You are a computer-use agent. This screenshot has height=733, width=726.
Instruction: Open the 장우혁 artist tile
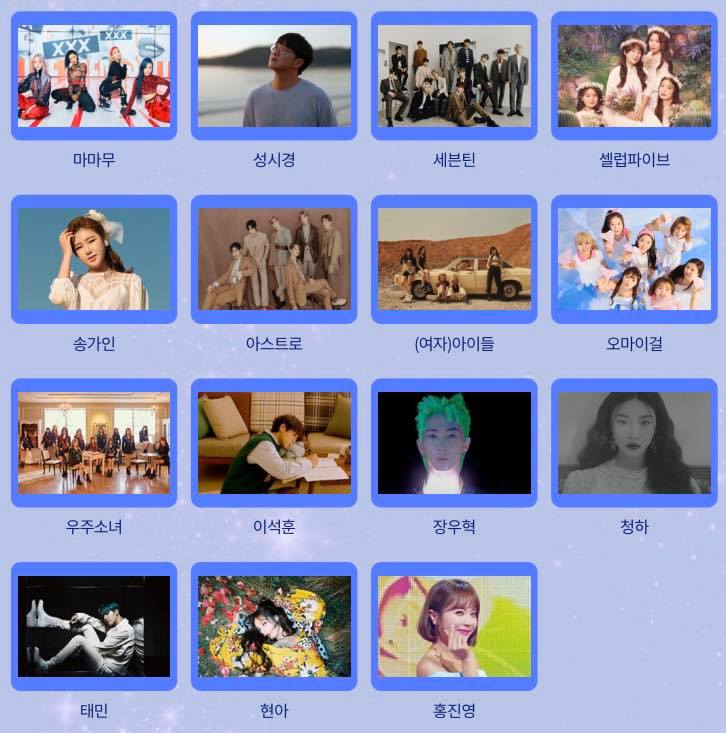(454, 443)
